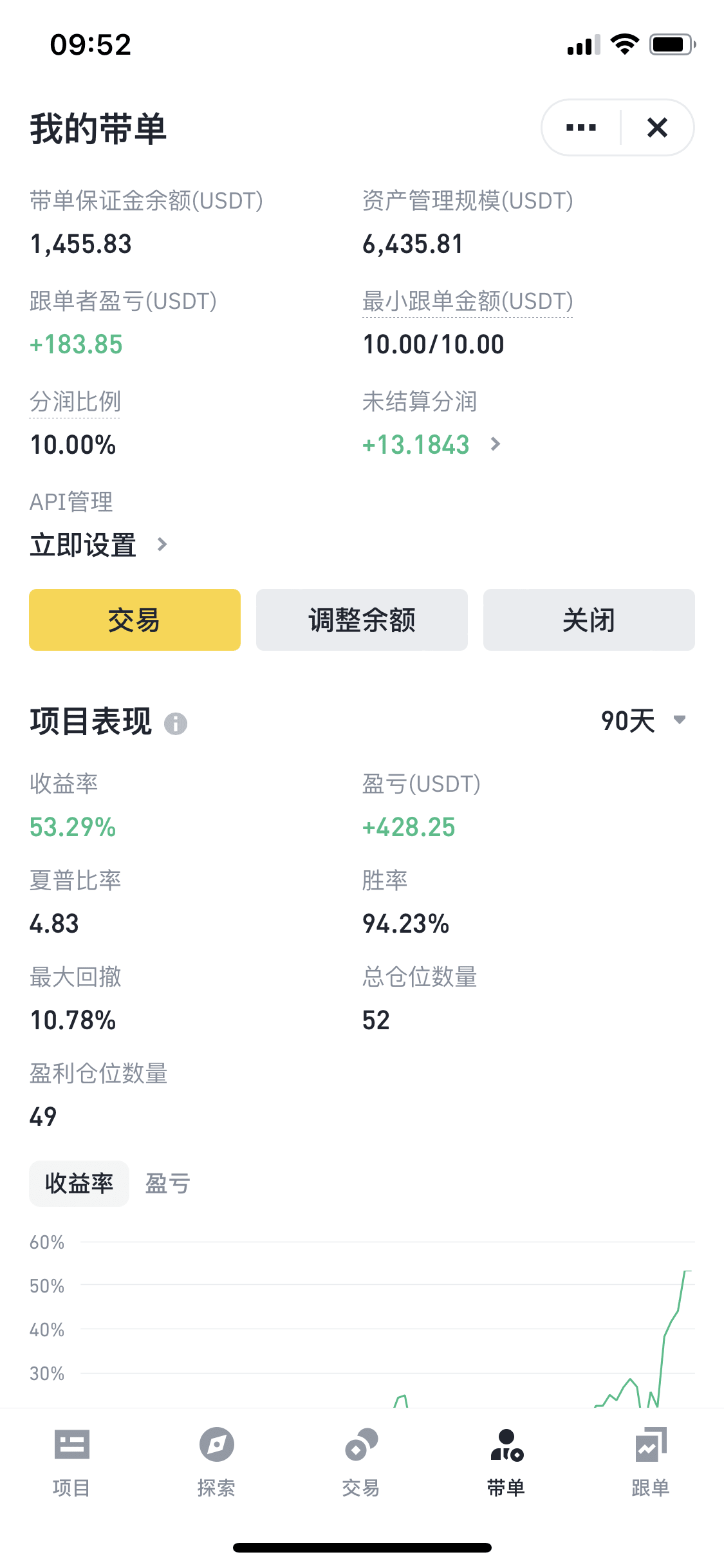Open the three-dot more options menu
The image size is (724, 1568).
click(x=580, y=127)
